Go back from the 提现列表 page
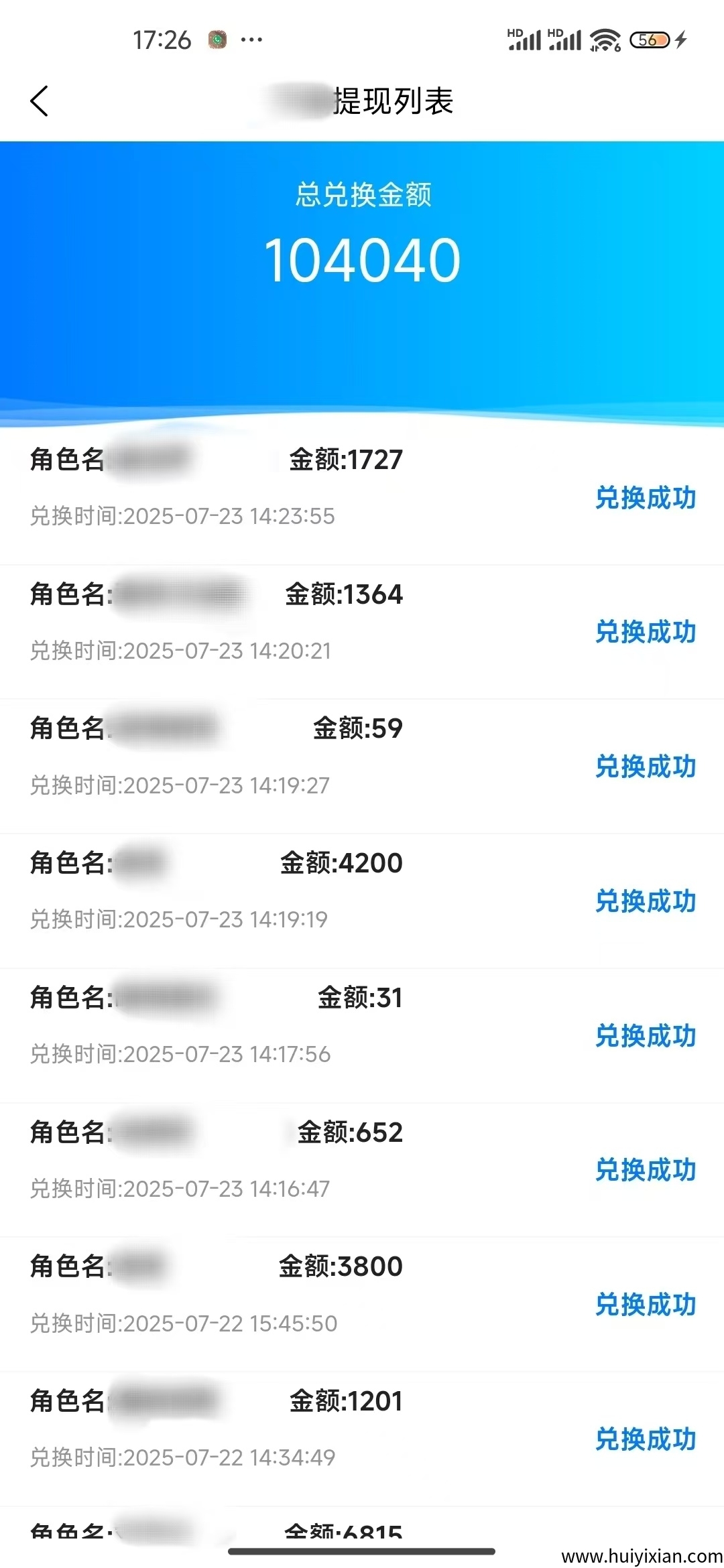724x1568 pixels. tap(40, 101)
